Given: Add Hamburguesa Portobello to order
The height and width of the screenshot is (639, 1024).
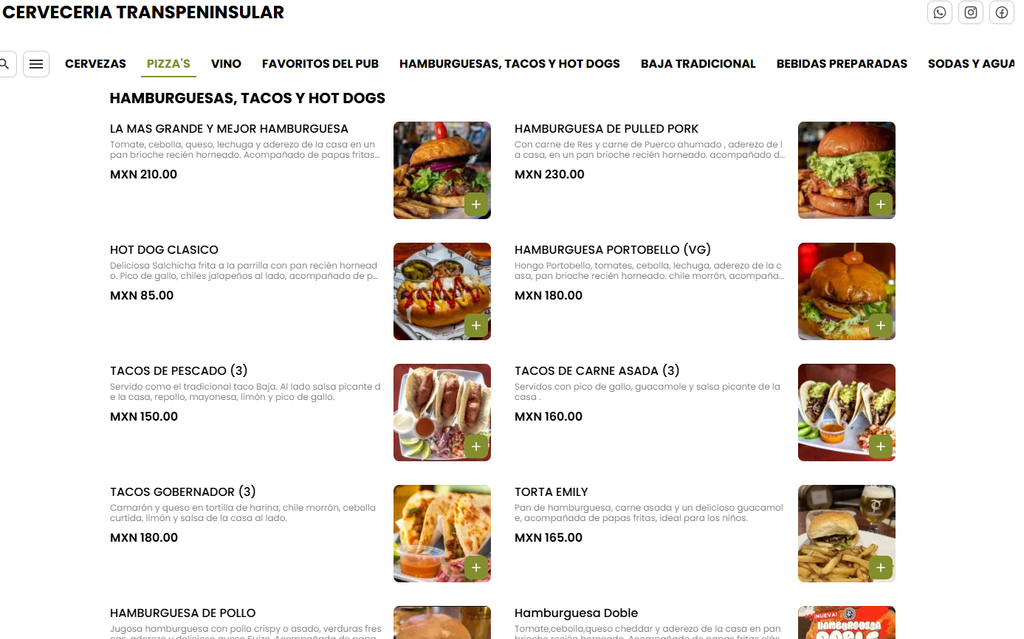Looking at the screenshot, I should 880,325.
